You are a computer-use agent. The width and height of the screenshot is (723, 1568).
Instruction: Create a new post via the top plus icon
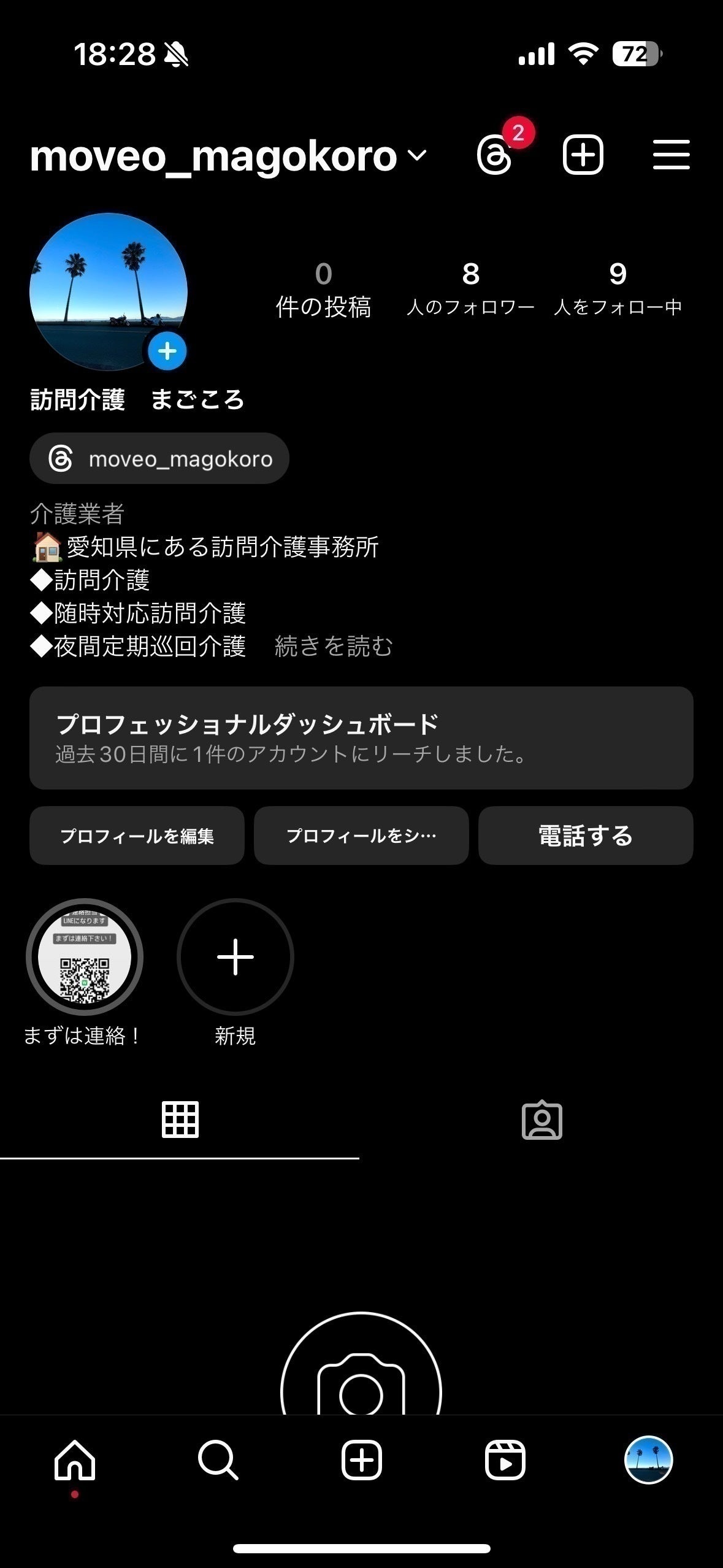coord(583,155)
